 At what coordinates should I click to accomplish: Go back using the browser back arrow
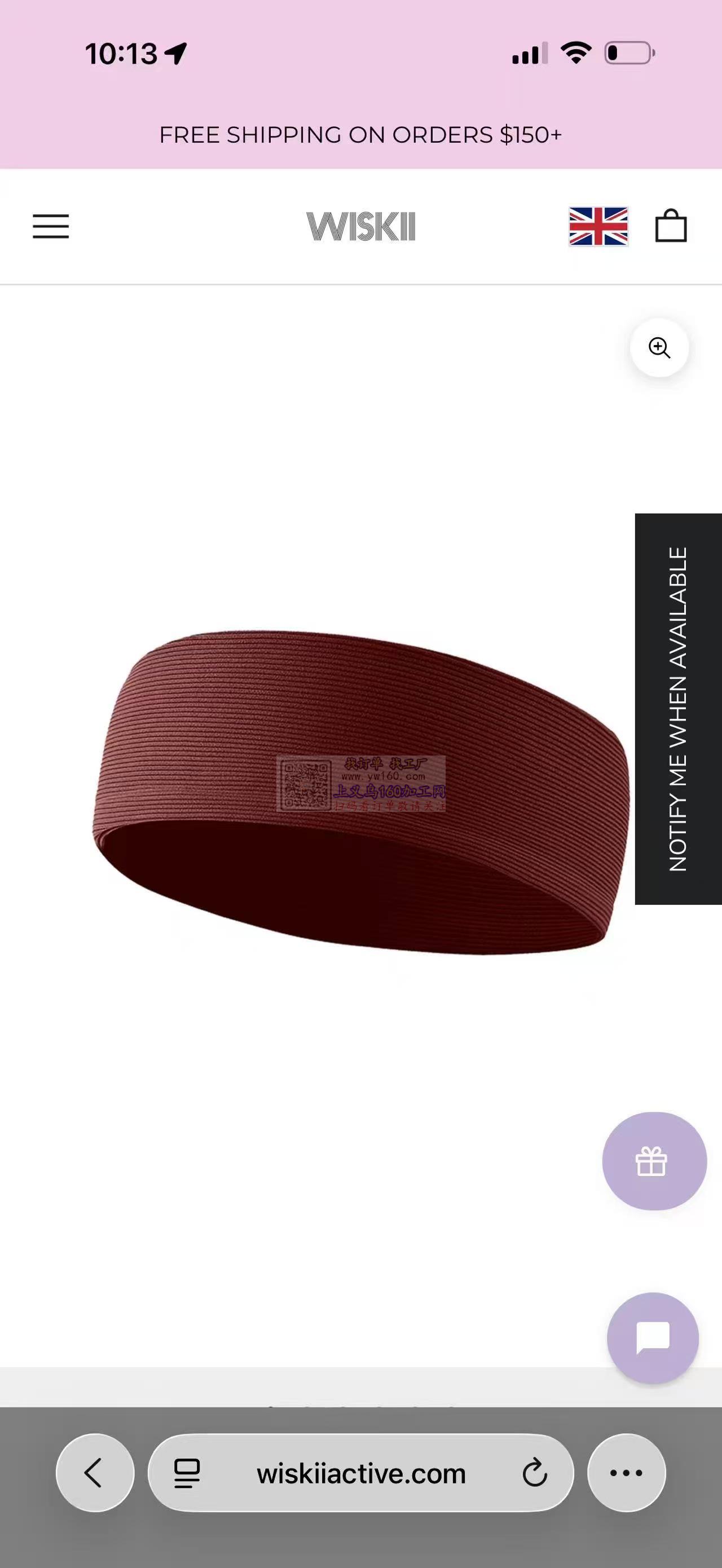click(x=95, y=1473)
